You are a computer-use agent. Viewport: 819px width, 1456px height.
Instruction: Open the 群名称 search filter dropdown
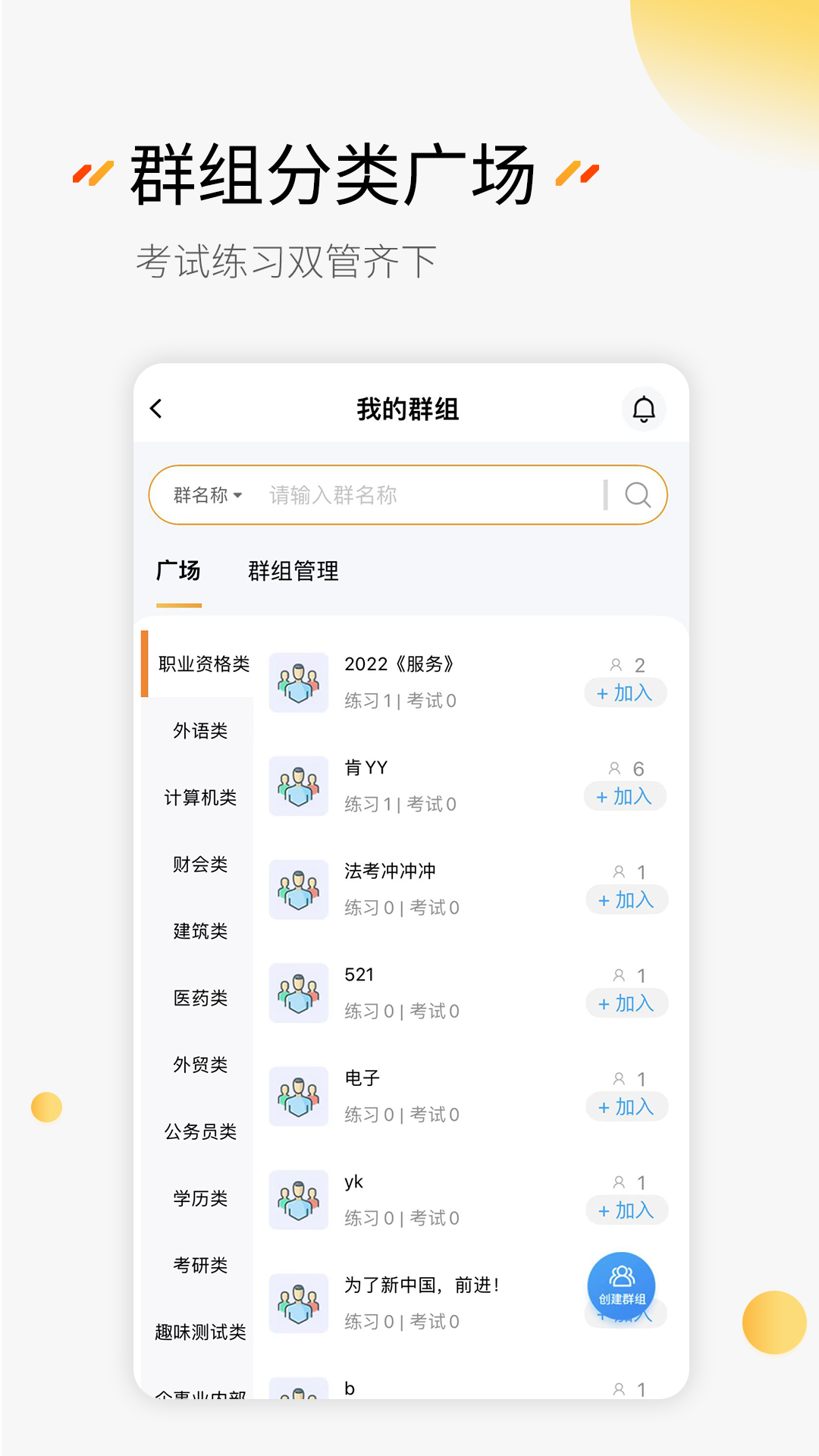206,494
